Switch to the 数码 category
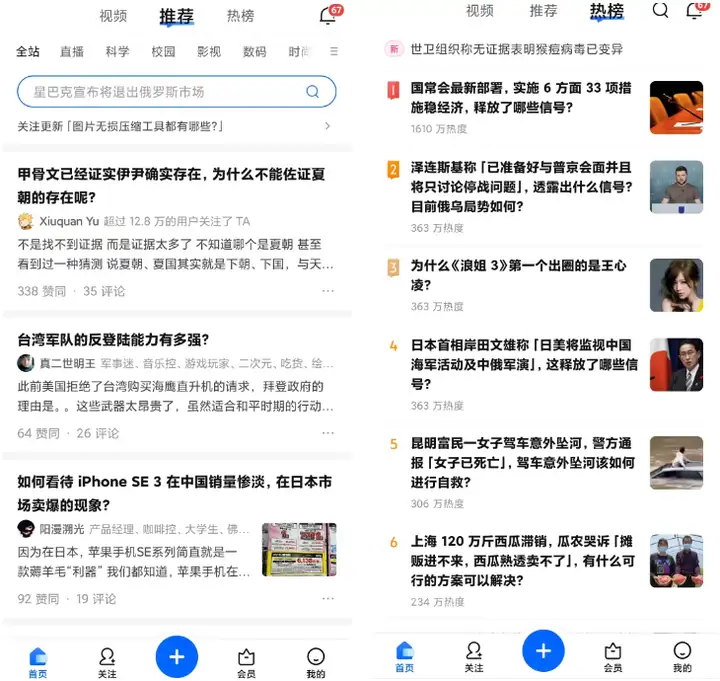The height and width of the screenshot is (681, 720). (255, 52)
